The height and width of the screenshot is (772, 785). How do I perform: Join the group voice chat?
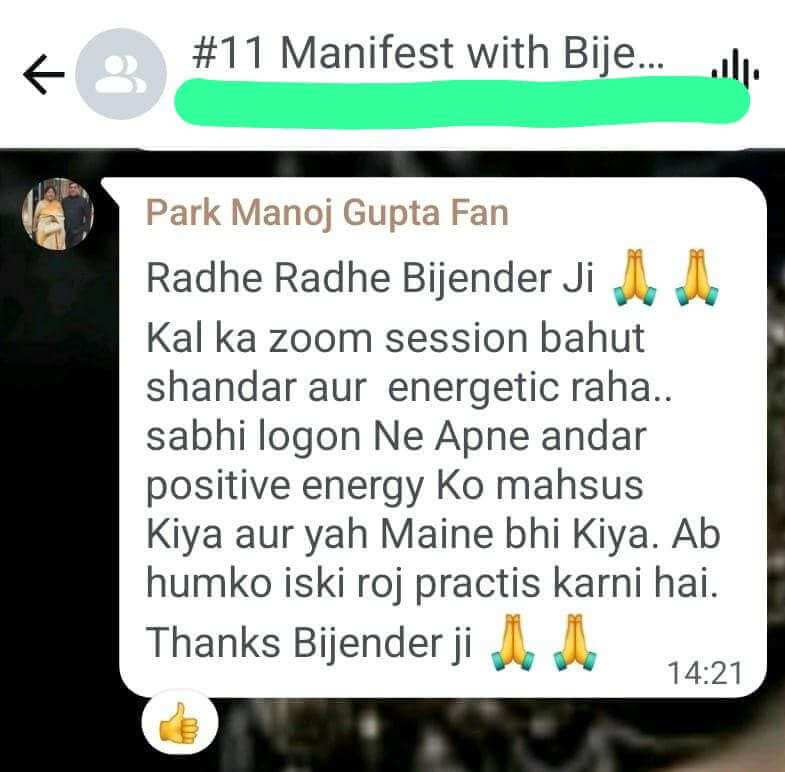point(735,70)
